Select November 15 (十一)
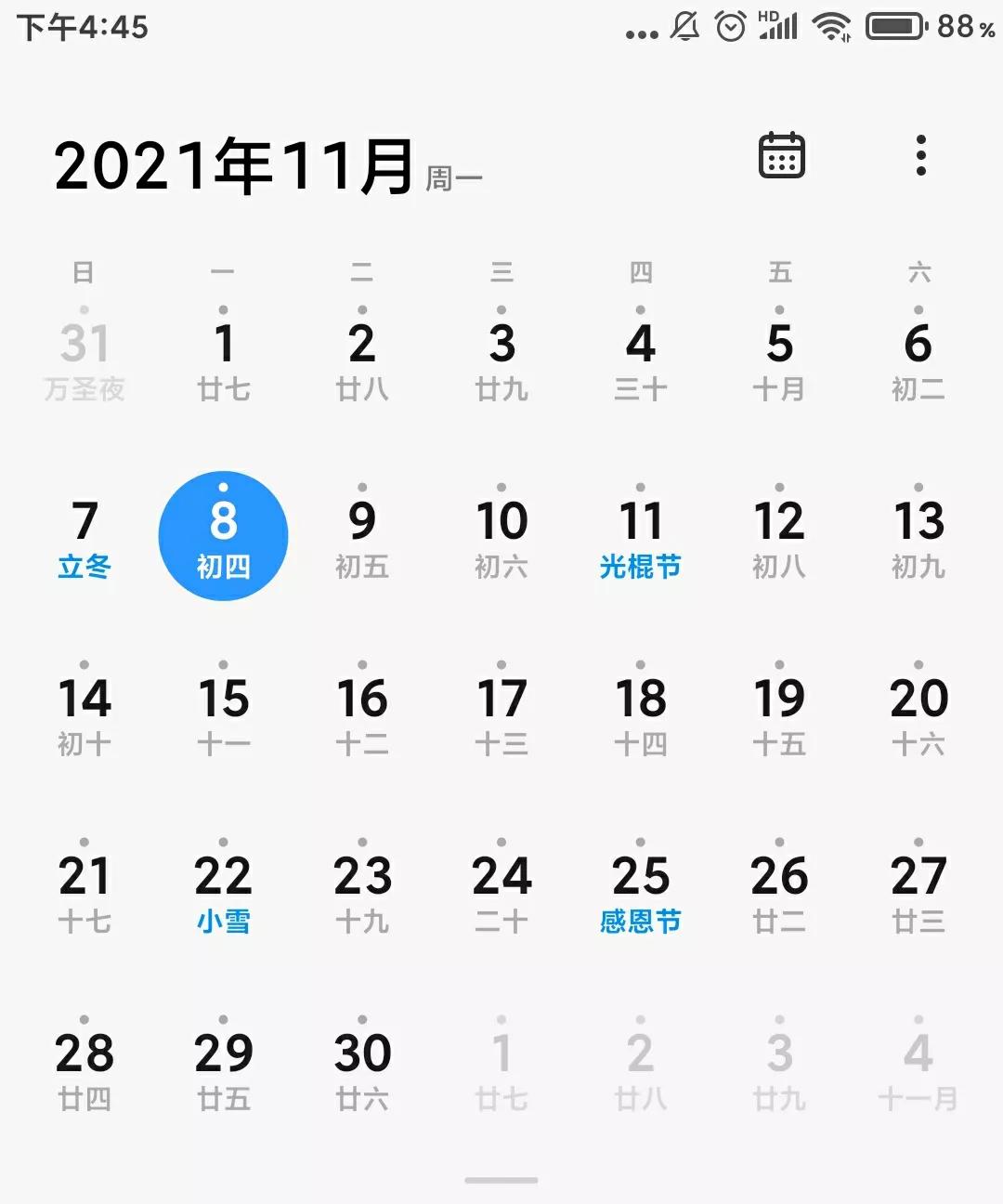1003x1204 pixels. point(223,713)
